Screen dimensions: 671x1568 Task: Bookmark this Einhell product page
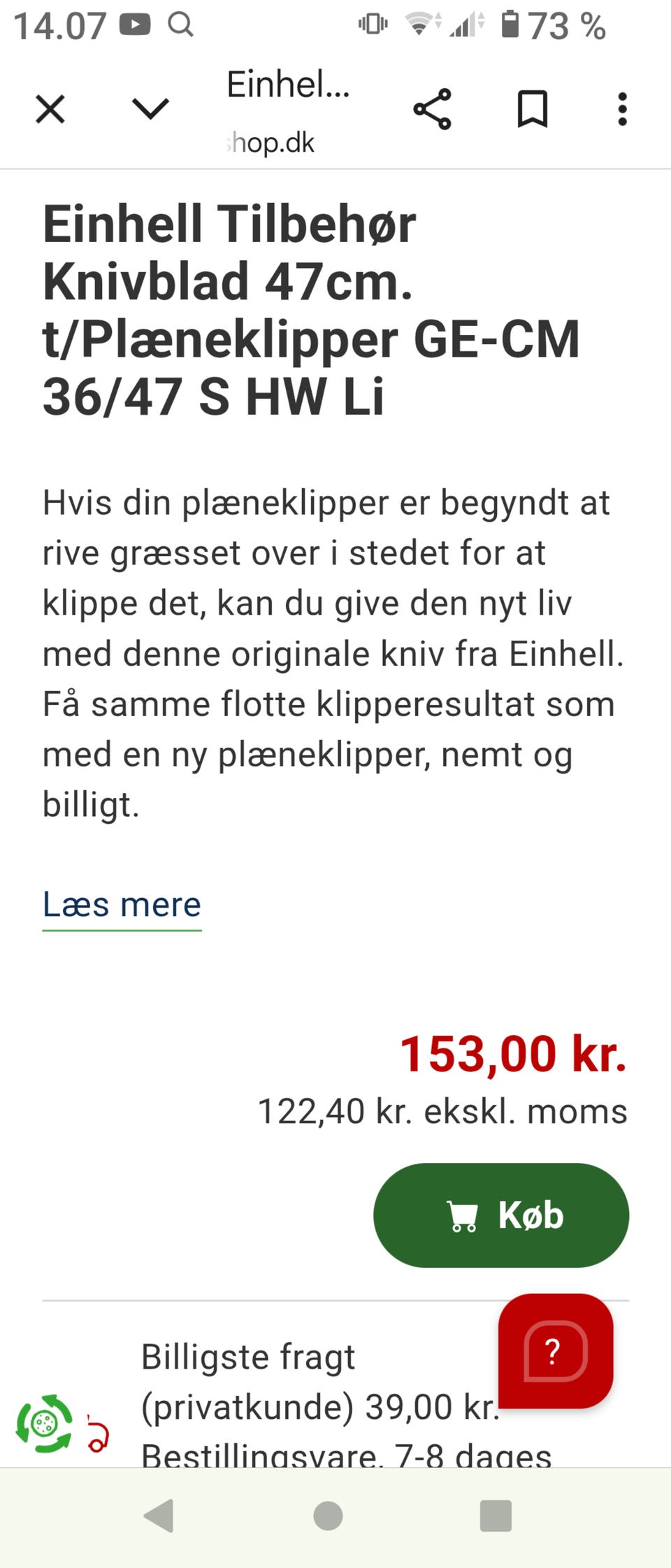[x=533, y=109]
